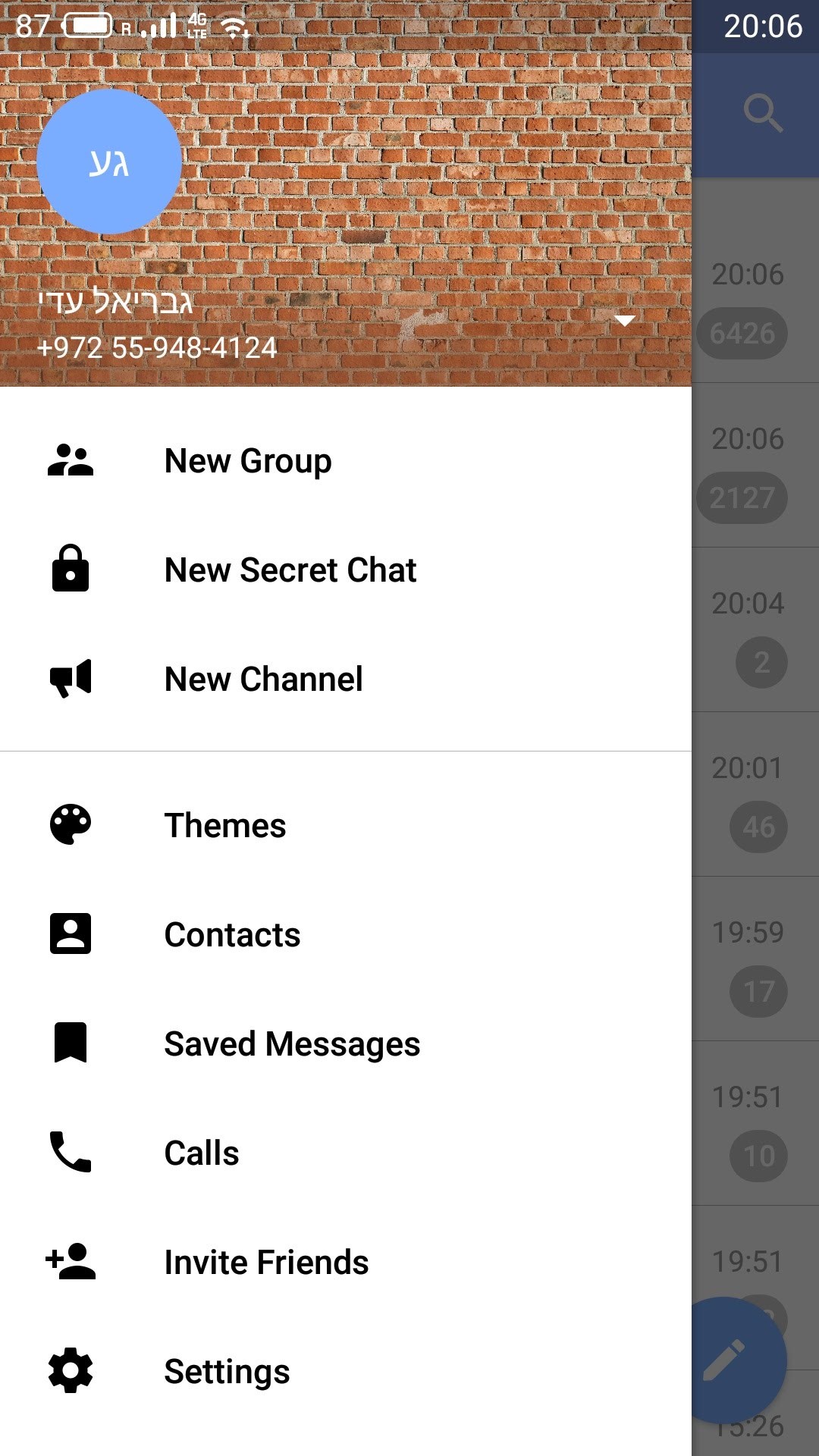Tap the search magnifier icon
This screenshot has height=1456, width=819.
(x=762, y=114)
